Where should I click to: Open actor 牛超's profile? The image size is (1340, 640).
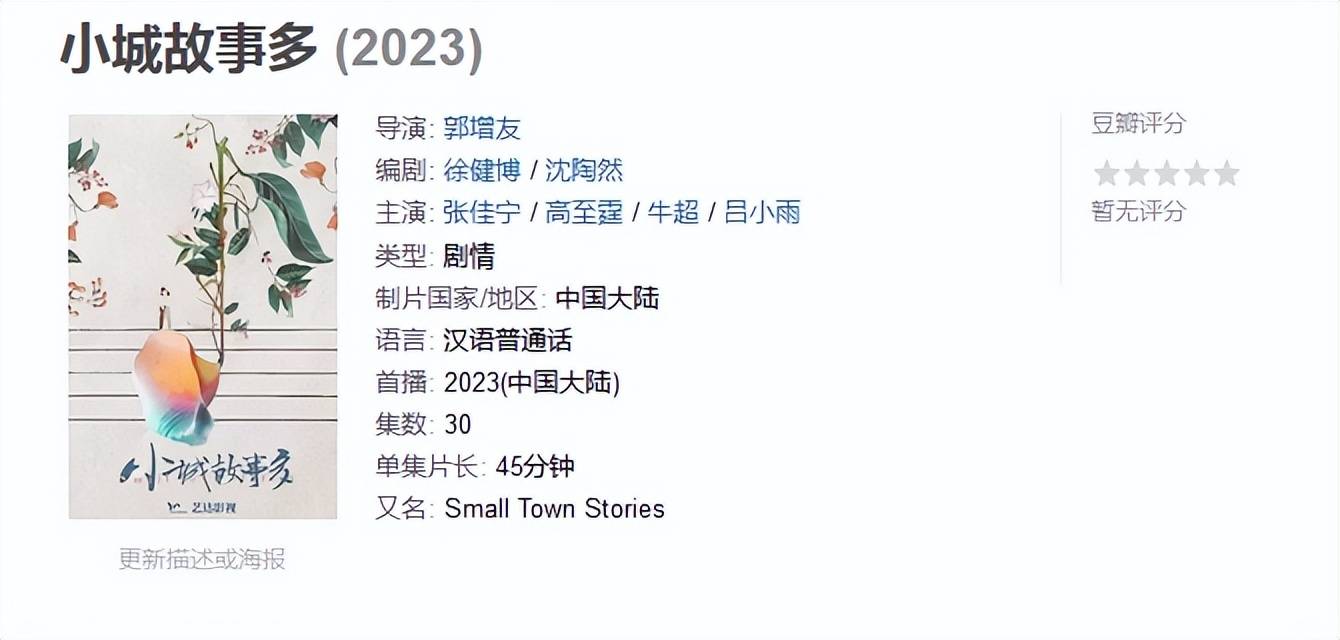coord(673,212)
